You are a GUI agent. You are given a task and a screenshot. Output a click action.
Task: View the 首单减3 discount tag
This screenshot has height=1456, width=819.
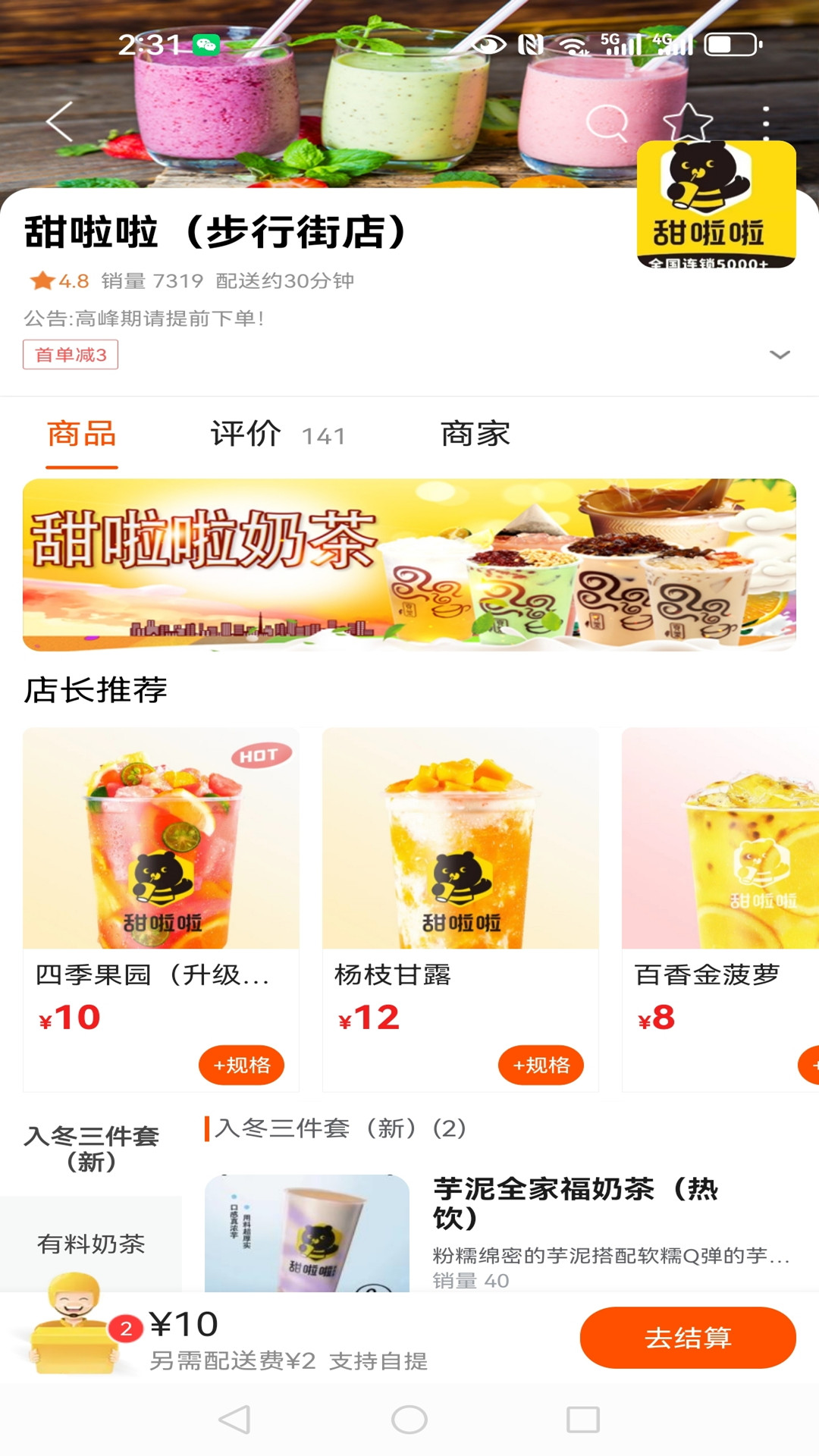[71, 355]
